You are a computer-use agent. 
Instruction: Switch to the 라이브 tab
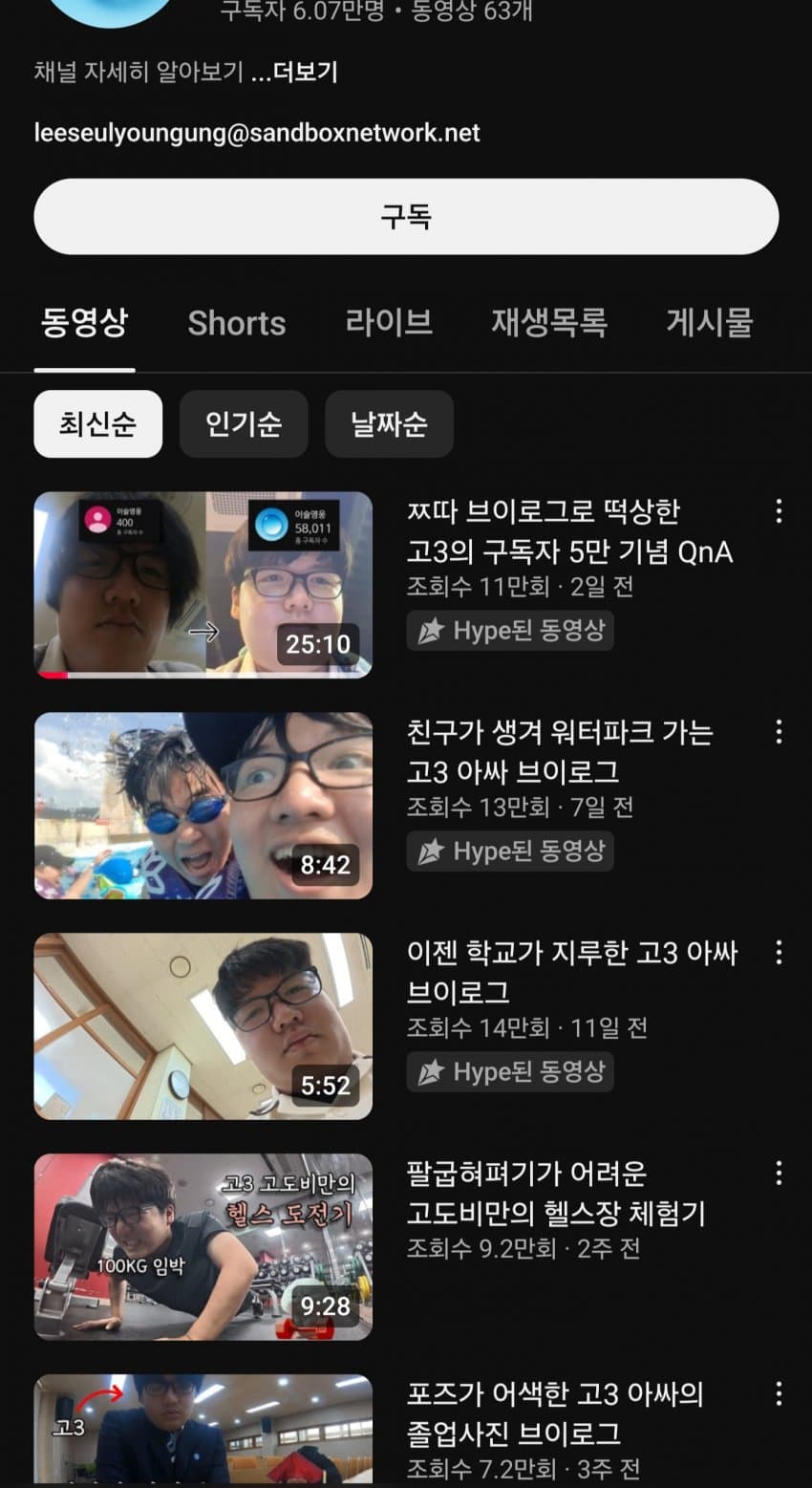[389, 323]
